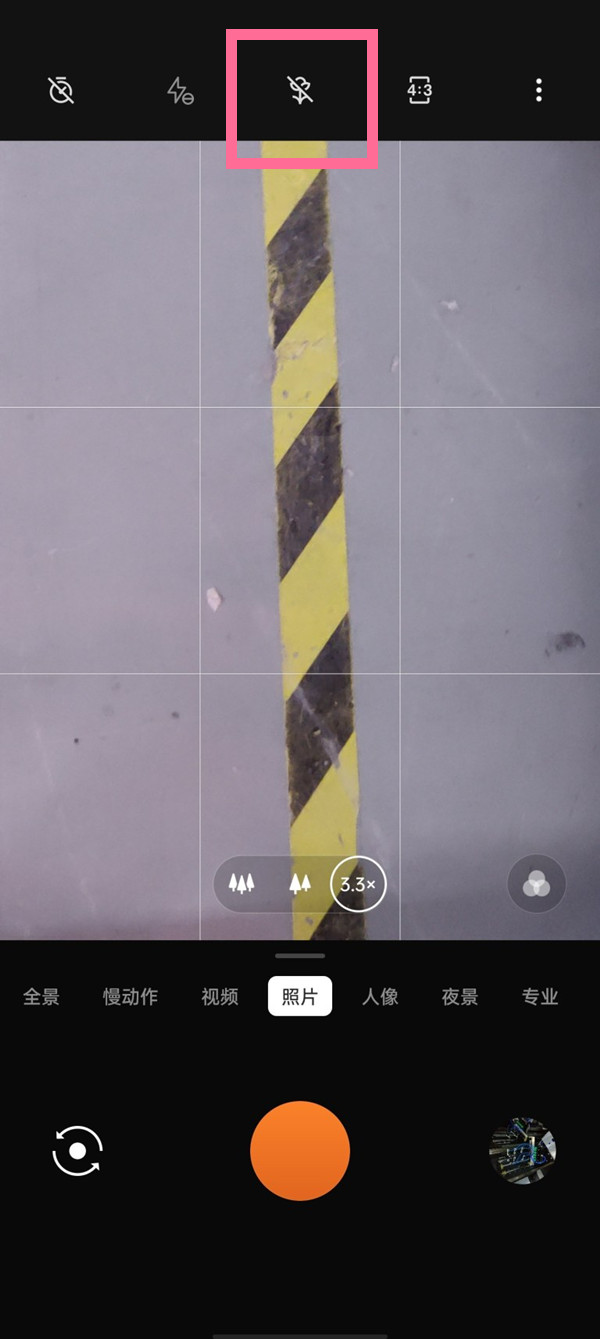The height and width of the screenshot is (1339, 600).
Task: Open the last photo thumbnail
Action: pos(522,1151)
